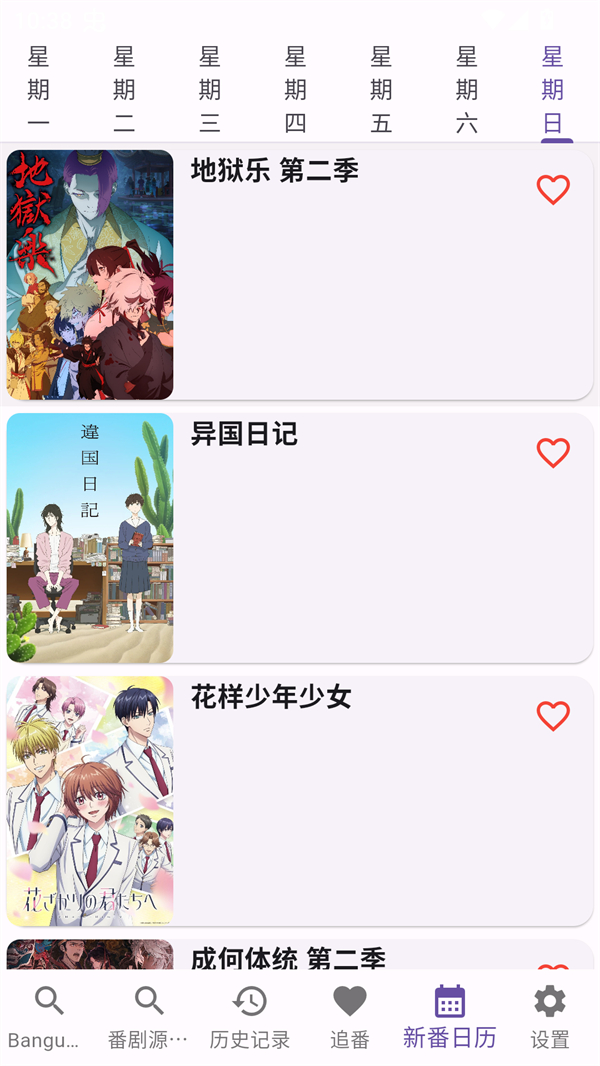The height and width of the screenshot is (1066, 600).
Task: Switch to 历史记录 in the bottom bar
Action: click(249, 1017)
